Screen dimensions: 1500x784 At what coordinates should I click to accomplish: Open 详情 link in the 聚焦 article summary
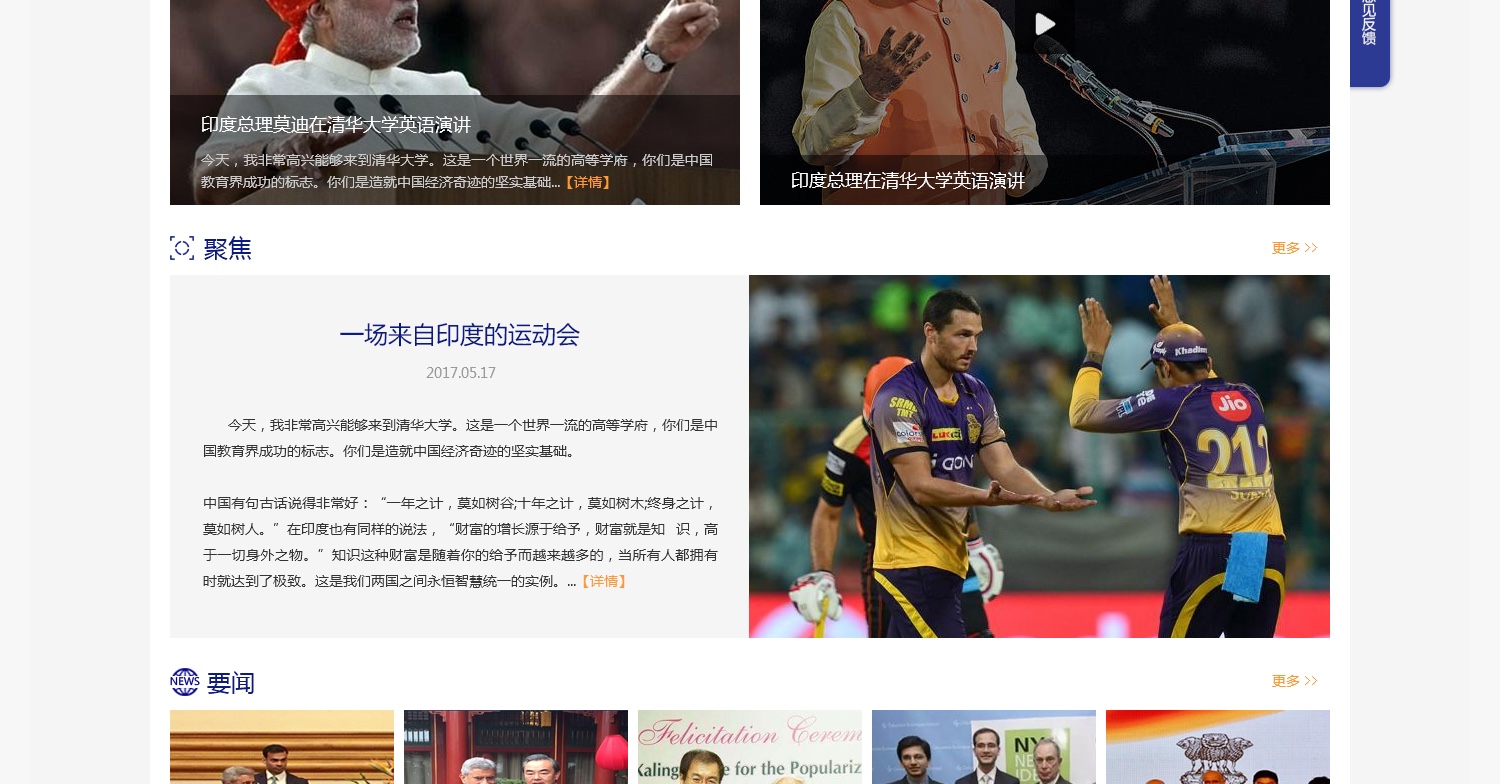click(x=604, y=581)
